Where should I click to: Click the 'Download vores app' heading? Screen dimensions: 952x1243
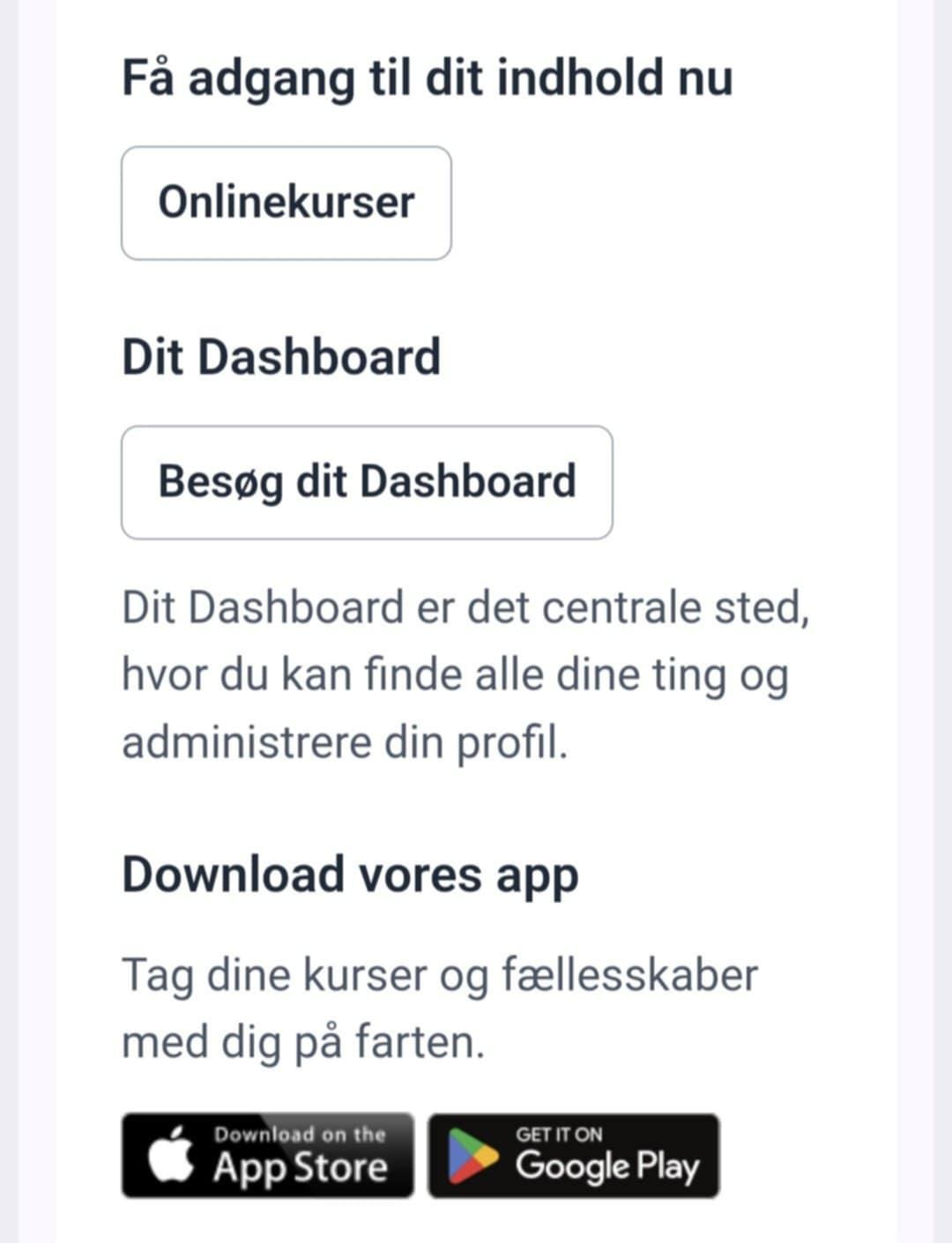(349, 873)
